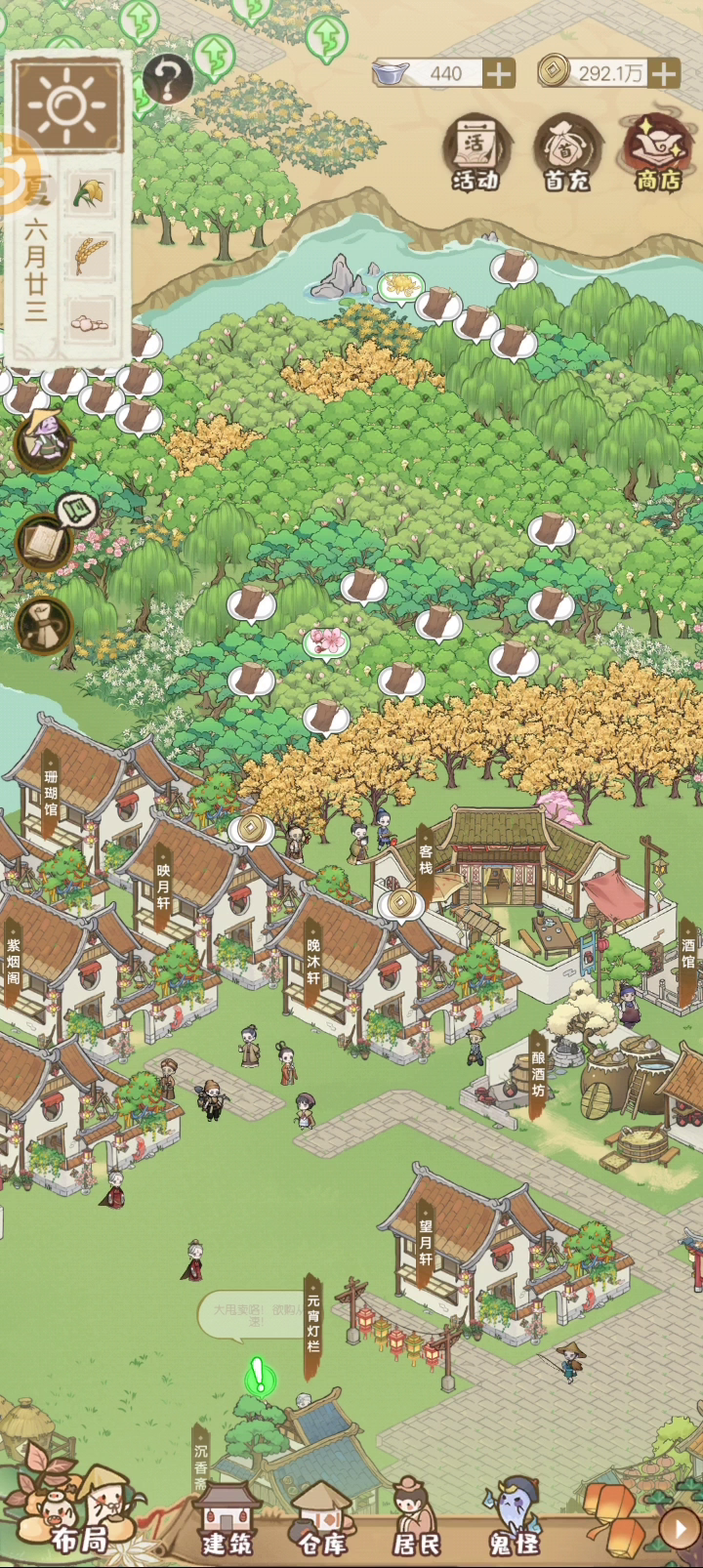The height and width of the screenshot is (1568, 703).
Task: Open the help question mark icon
Action: tap(167, 79)
